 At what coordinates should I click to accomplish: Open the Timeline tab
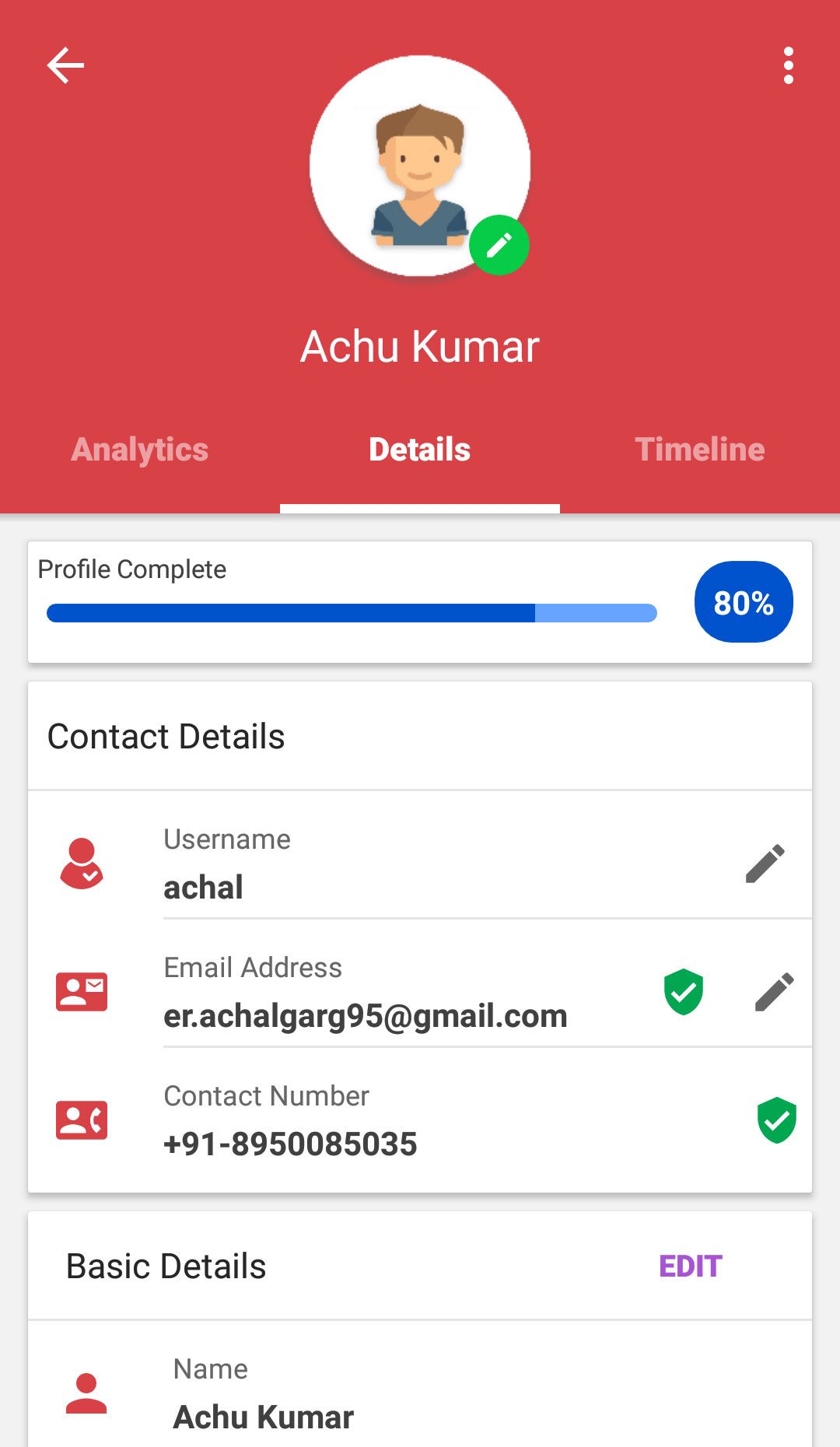point(699,450)
